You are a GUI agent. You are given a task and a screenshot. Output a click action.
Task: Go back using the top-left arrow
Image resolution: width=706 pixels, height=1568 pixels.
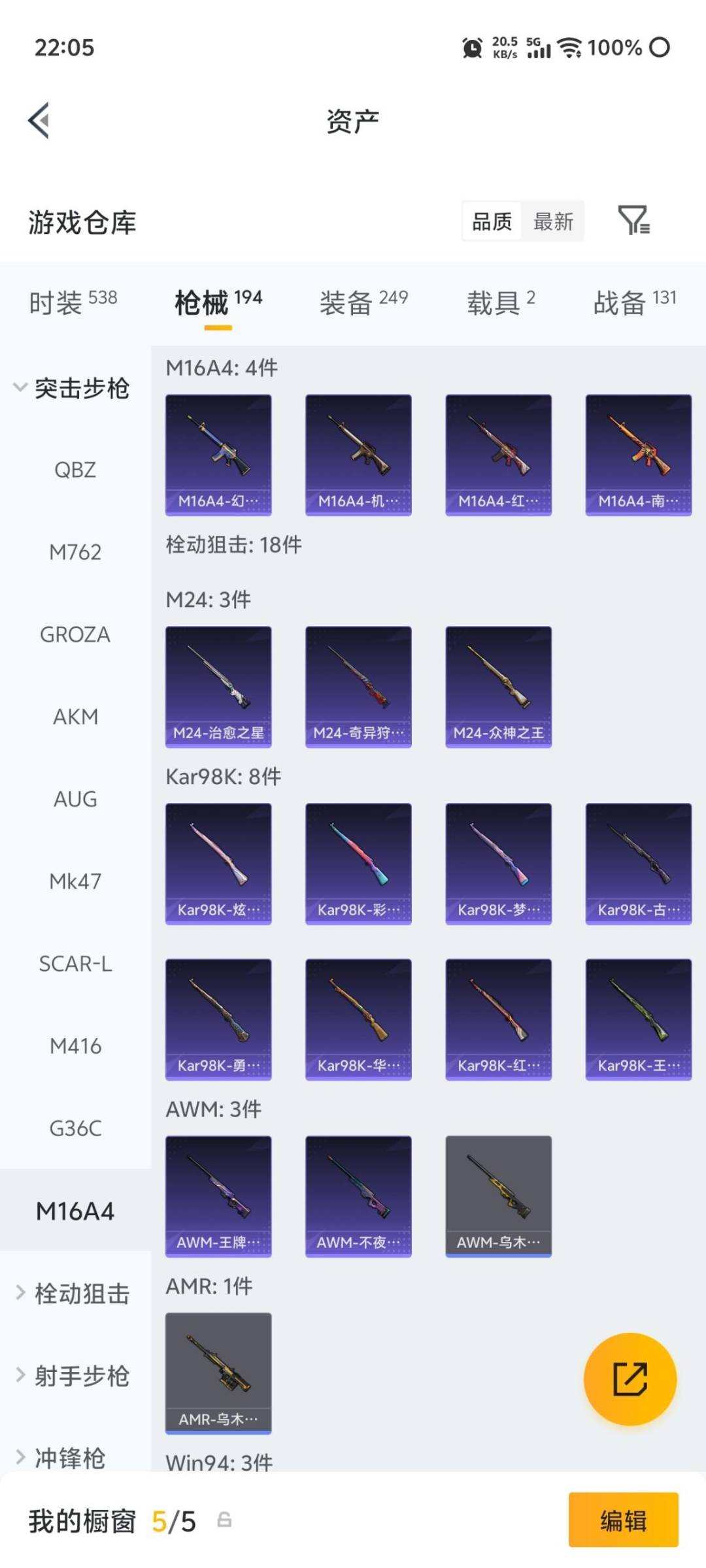click(39, 121)
